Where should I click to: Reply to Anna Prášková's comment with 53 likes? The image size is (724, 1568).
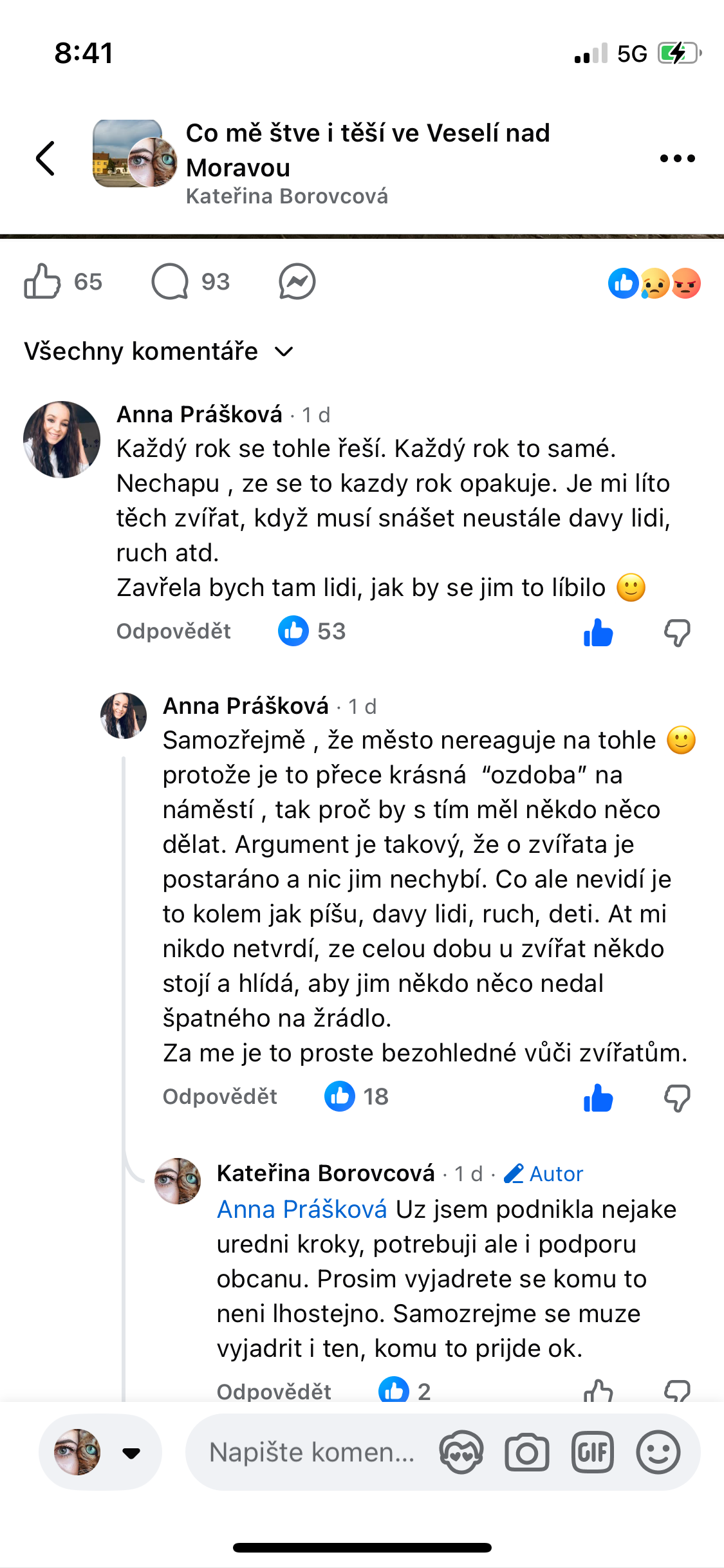[x=173, y=631]
